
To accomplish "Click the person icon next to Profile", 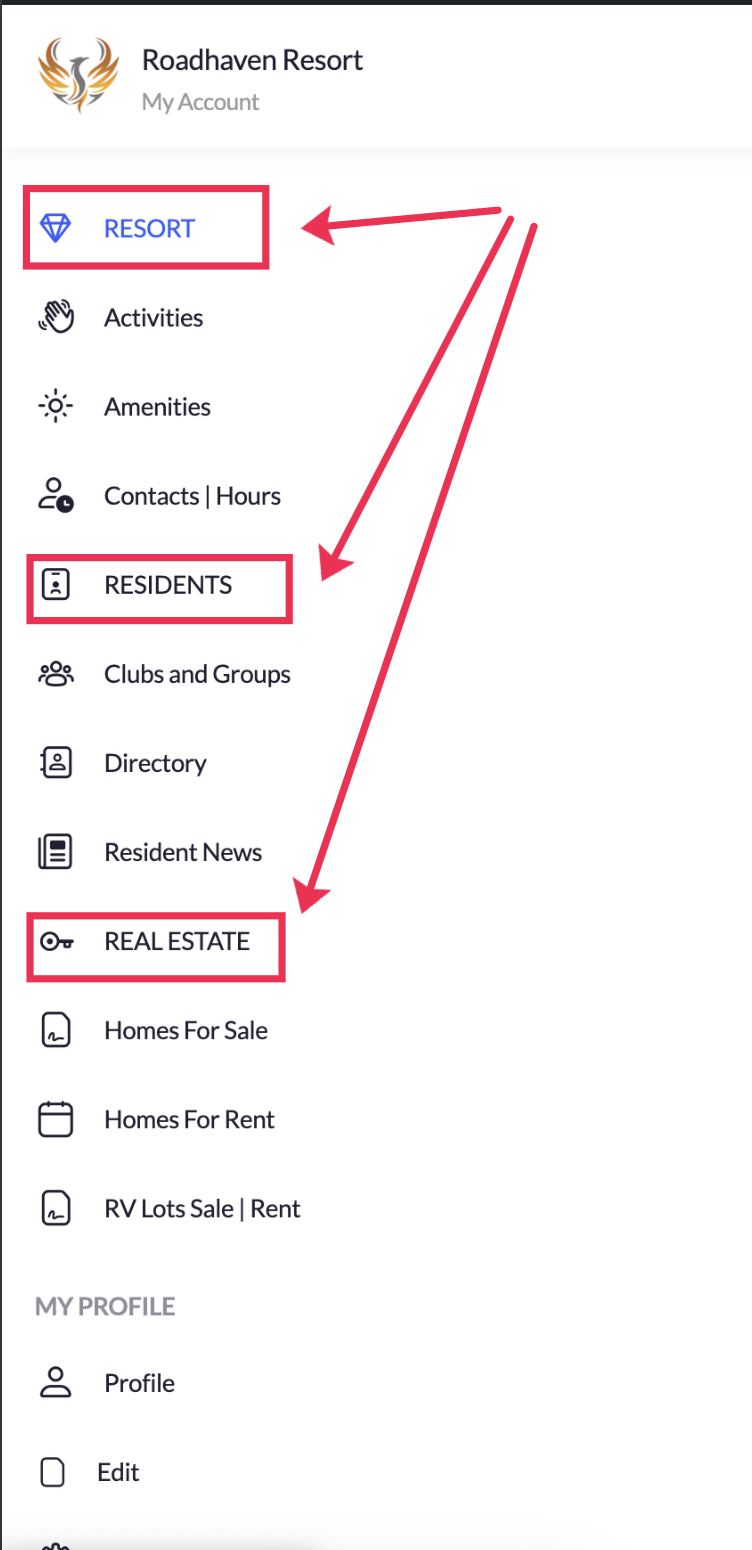I will (x=55, y=1382).
